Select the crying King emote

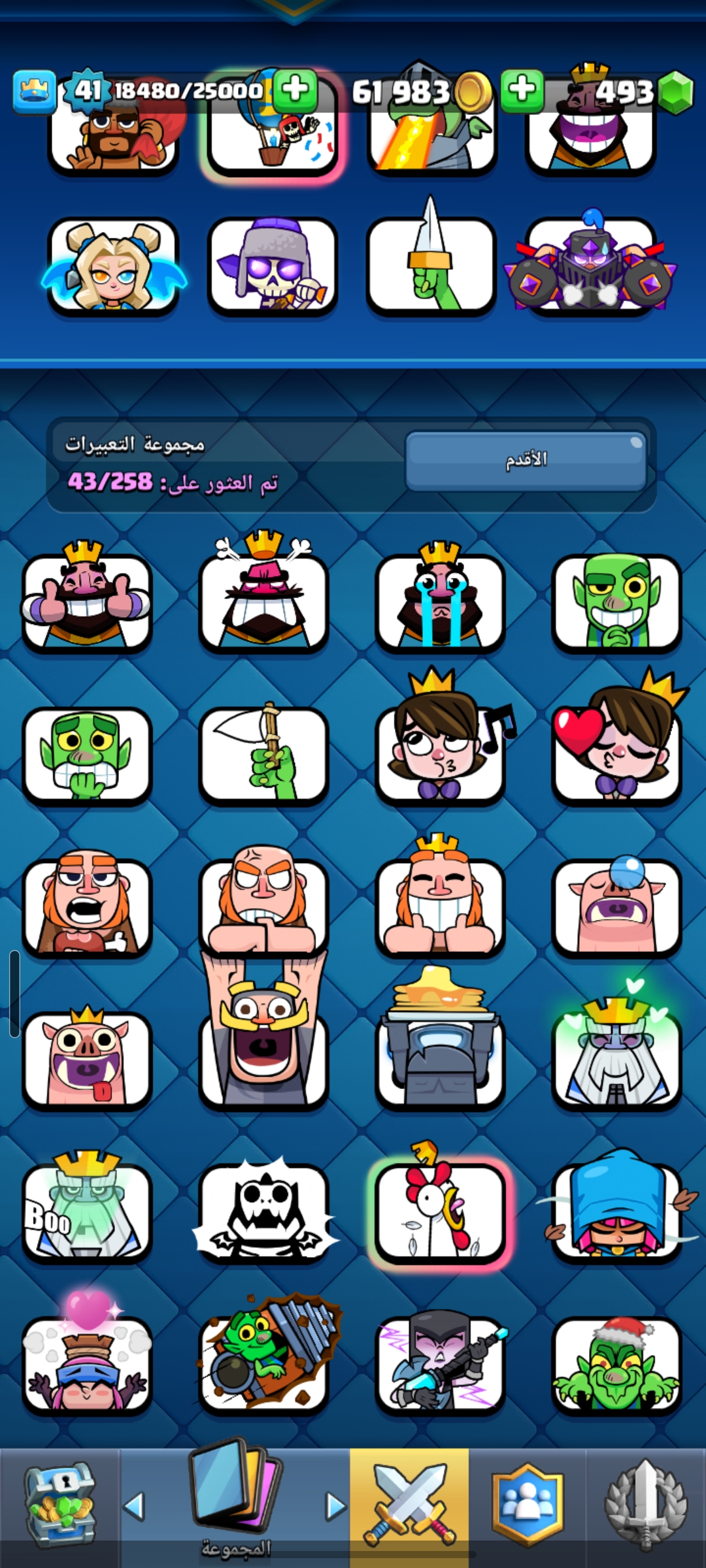click(441, 601)
